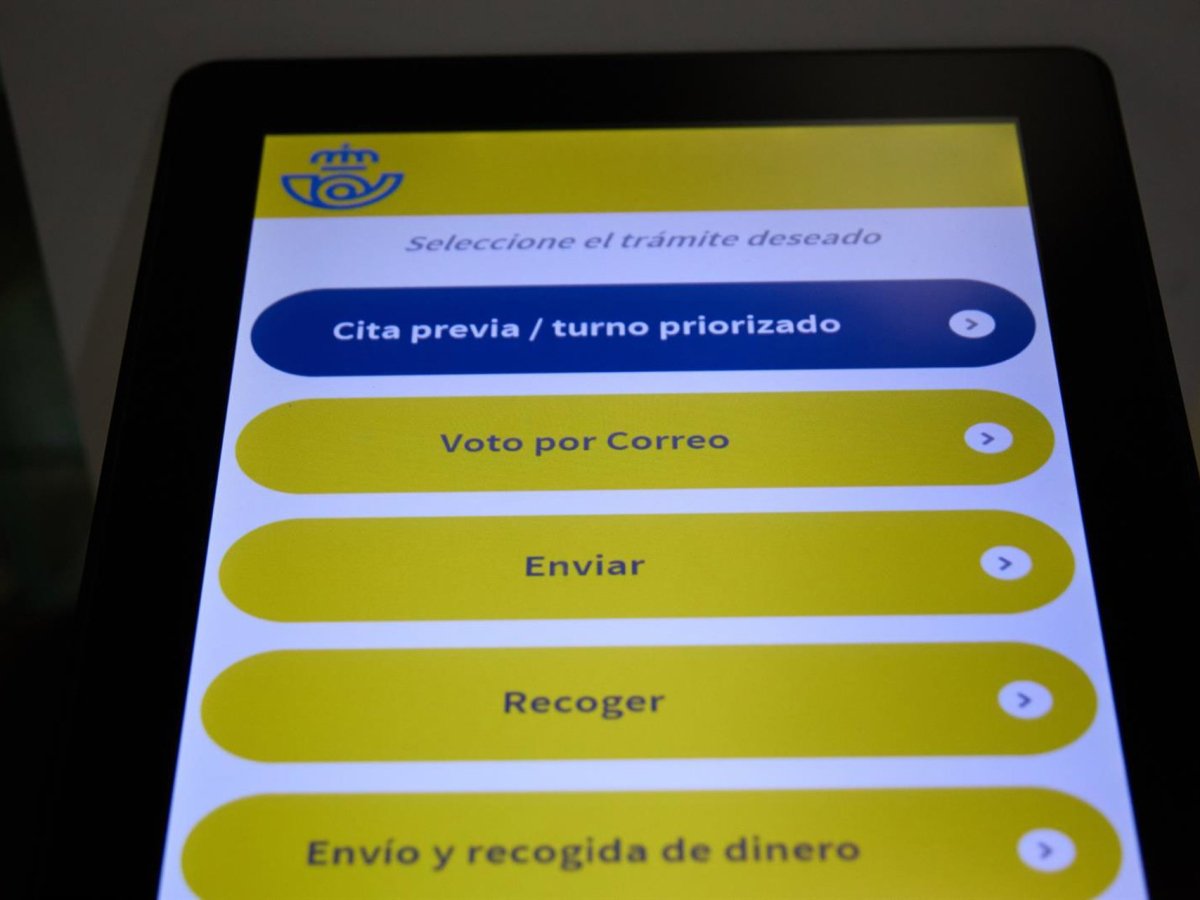Select Cita previa / turno priorizado
The image size is (1200, 900).
point(640,327)
